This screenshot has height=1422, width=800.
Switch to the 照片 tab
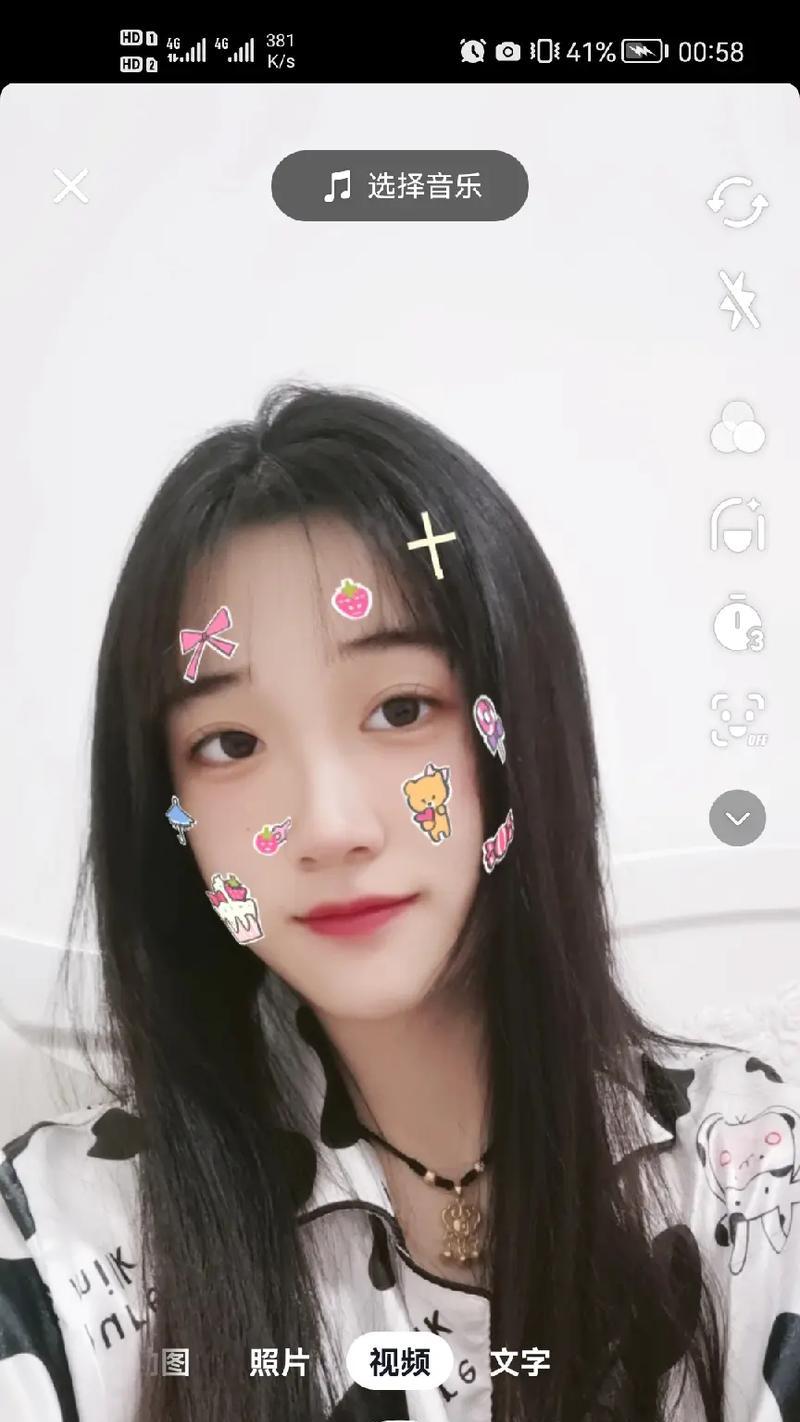(280, 1362)
